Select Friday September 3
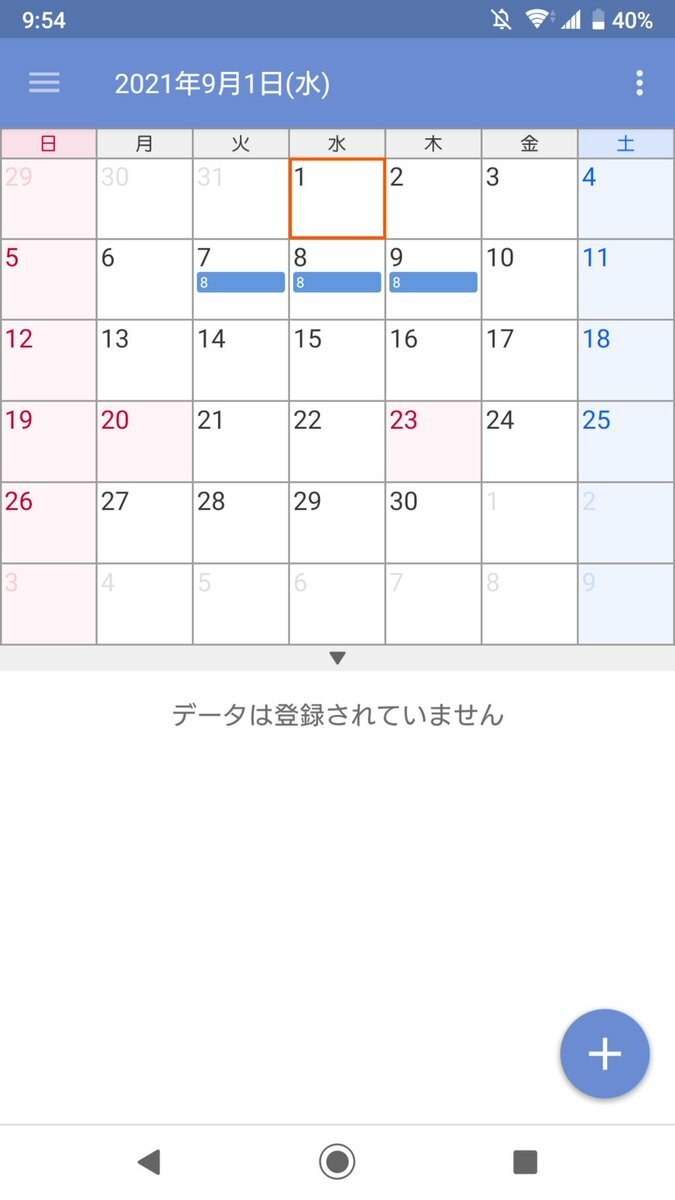Image resolution: width=675 pixels, height=1200 pixels. (529, 199)
